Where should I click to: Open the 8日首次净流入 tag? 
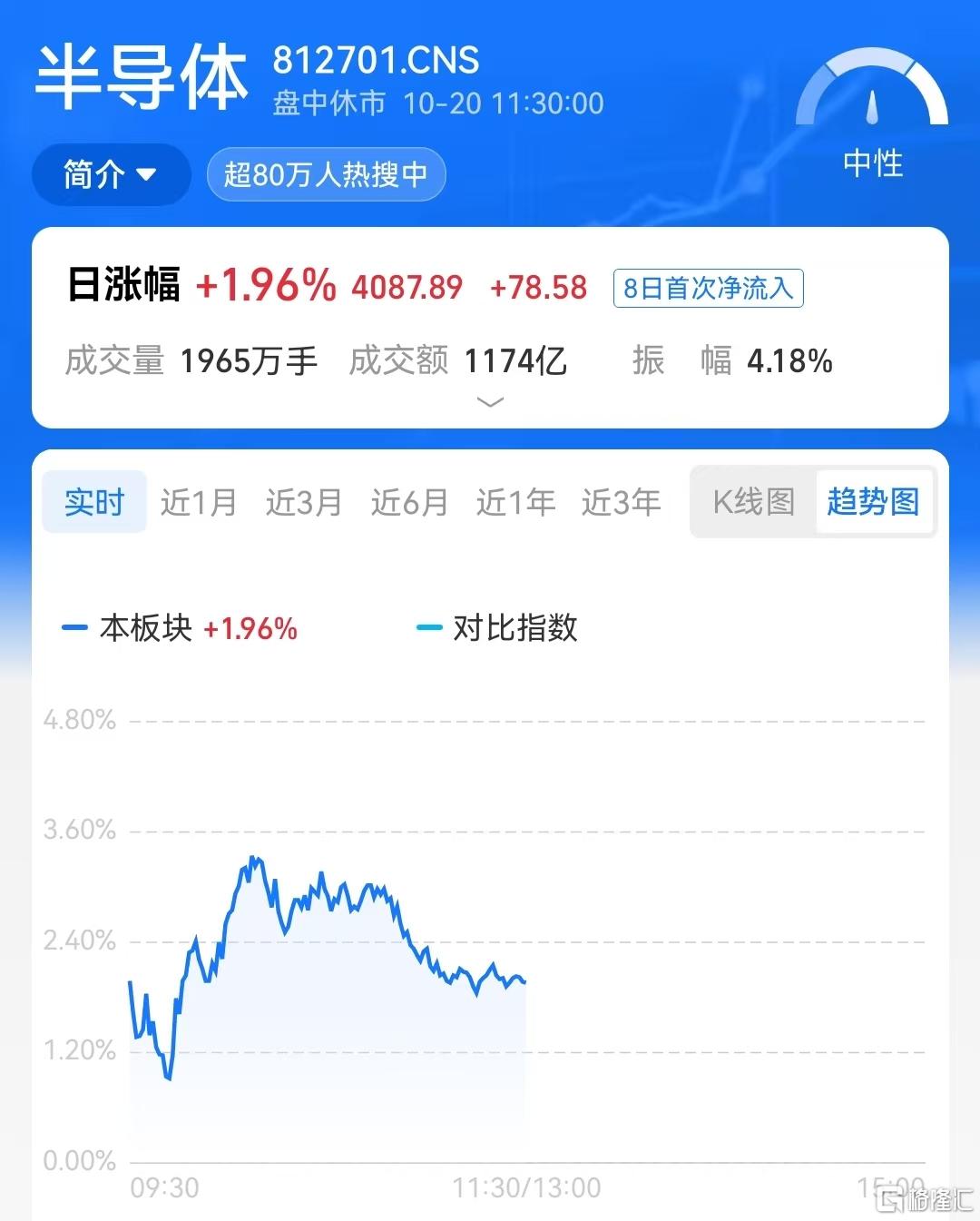708,289
